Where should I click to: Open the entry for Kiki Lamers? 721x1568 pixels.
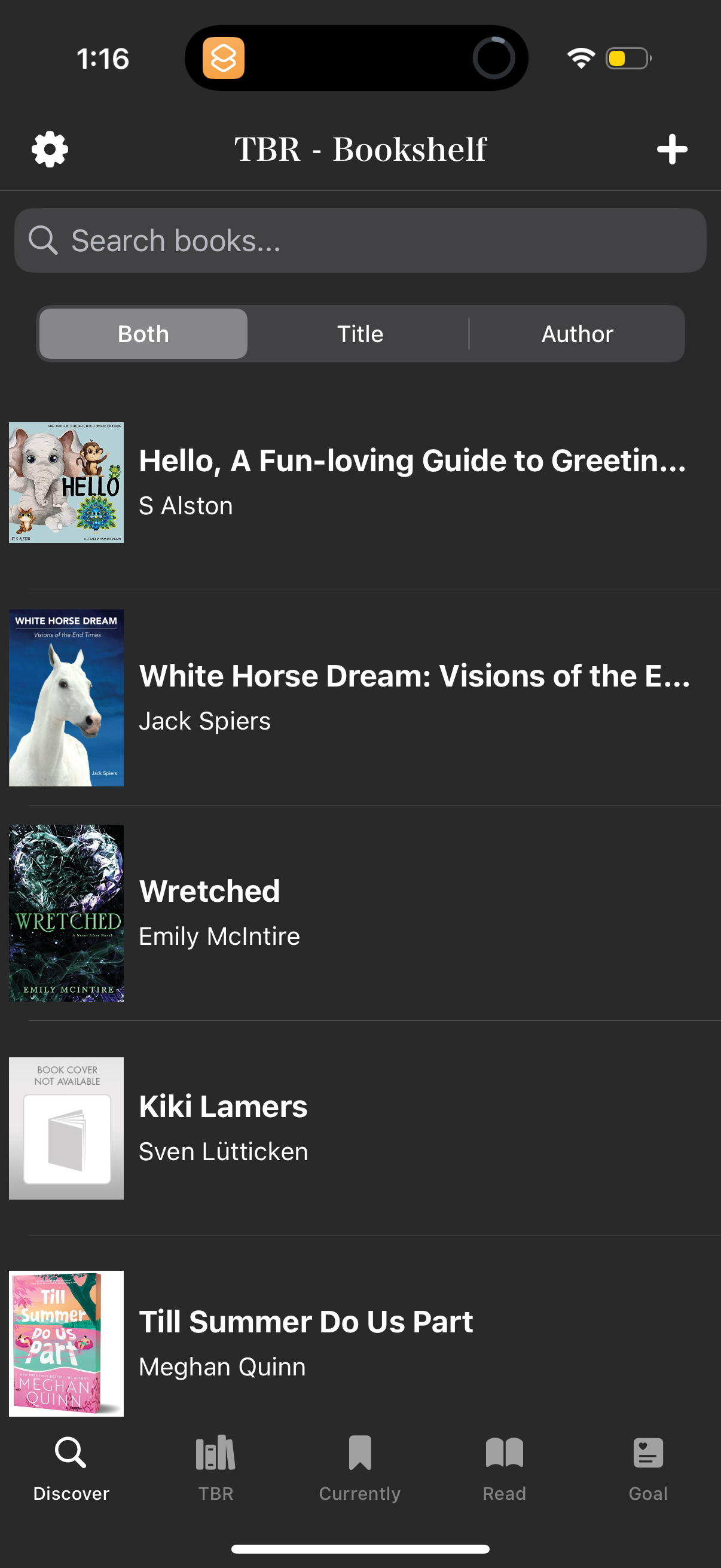coord(360,1127)
